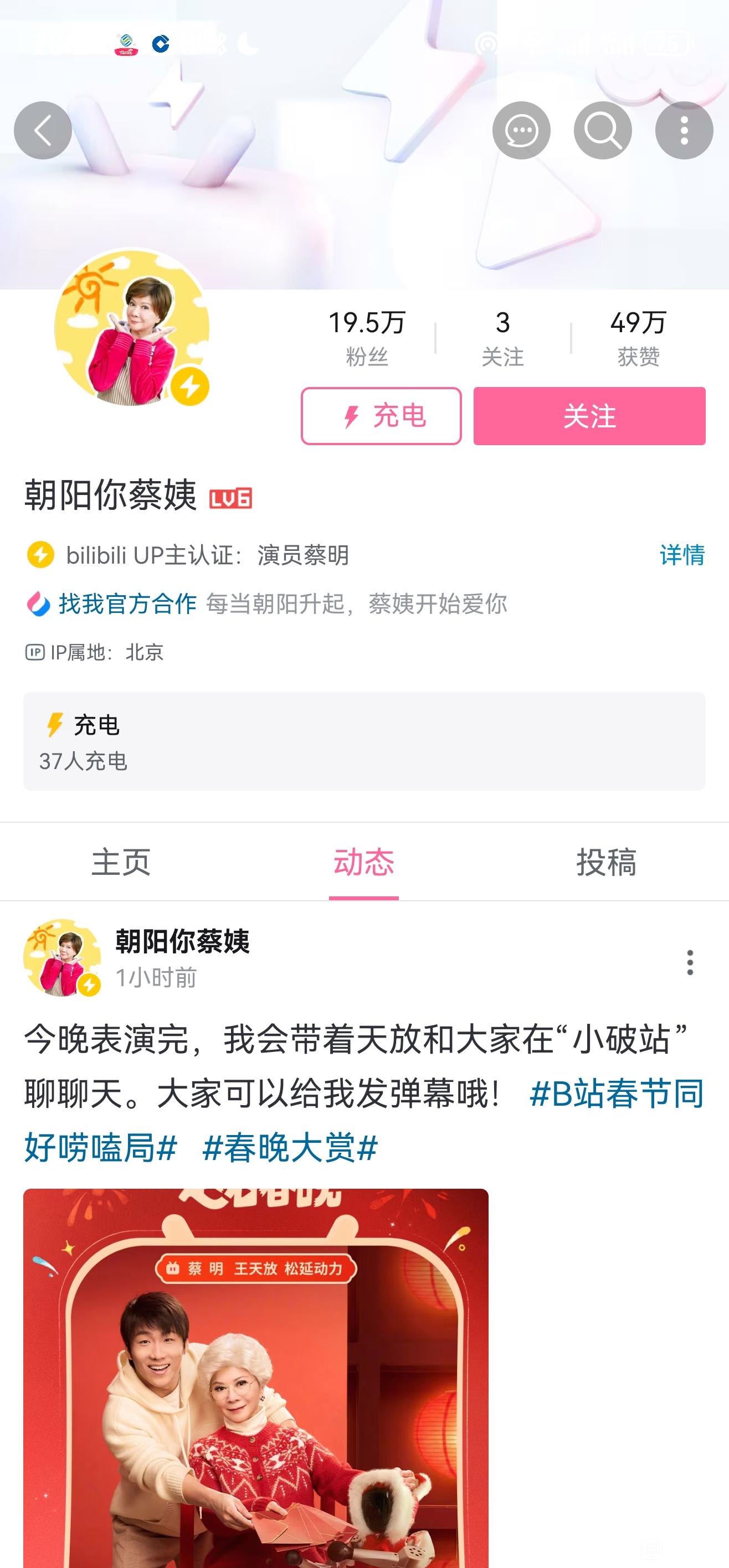View the 19.5万 粉丝 list
The image size is (729, 1568).
click(367, 338)
